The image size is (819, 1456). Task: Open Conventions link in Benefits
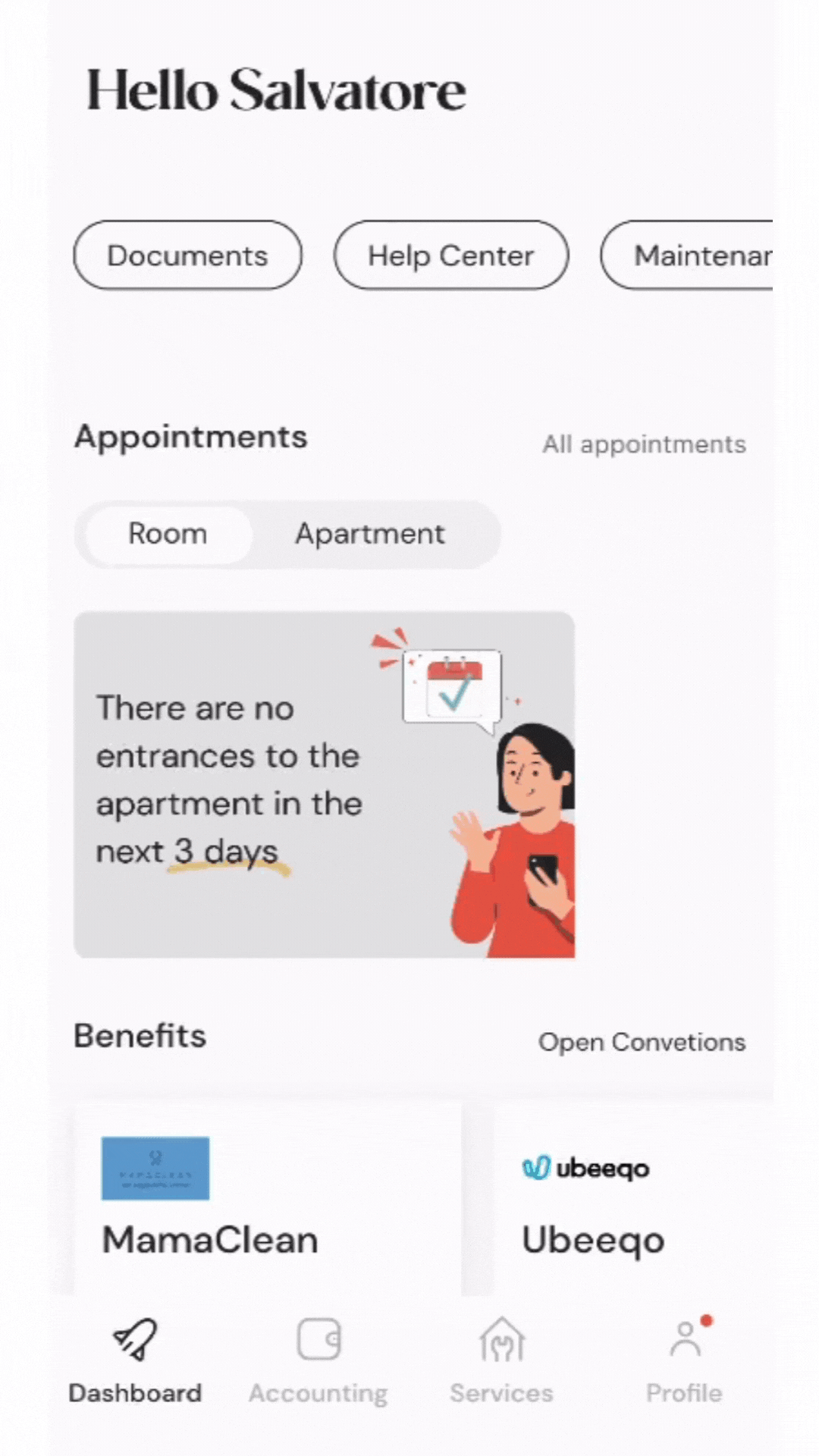point(642,1043)
